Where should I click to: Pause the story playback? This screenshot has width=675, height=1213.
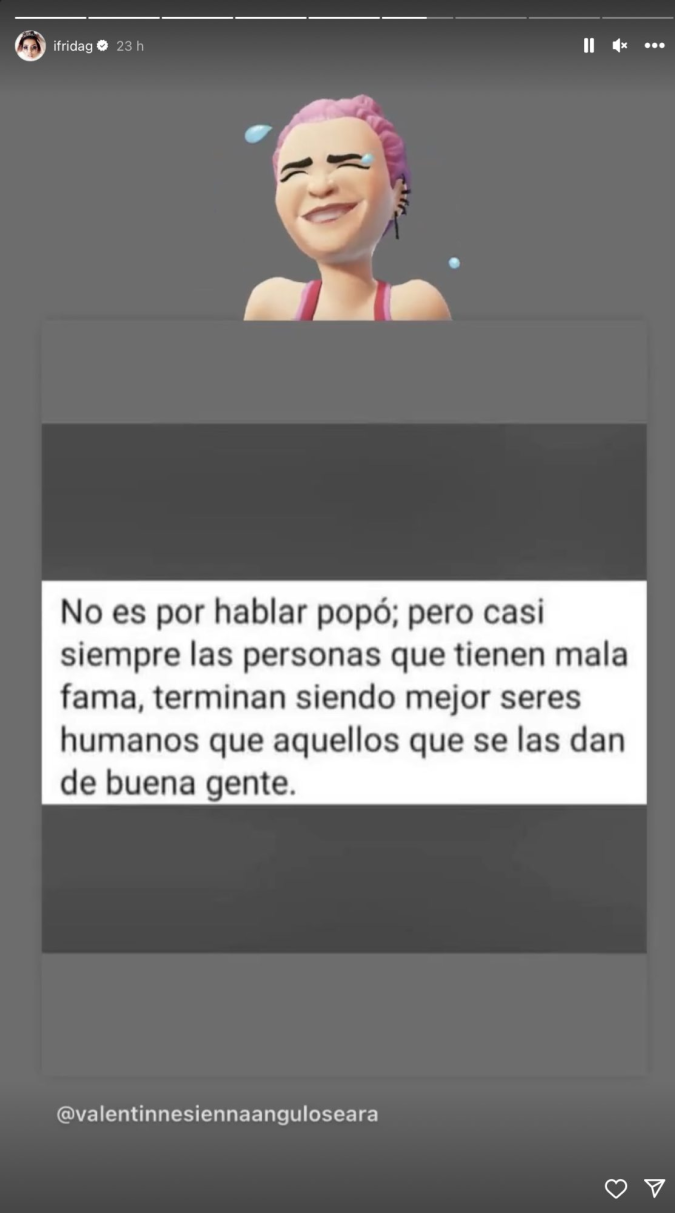[589, 46]
